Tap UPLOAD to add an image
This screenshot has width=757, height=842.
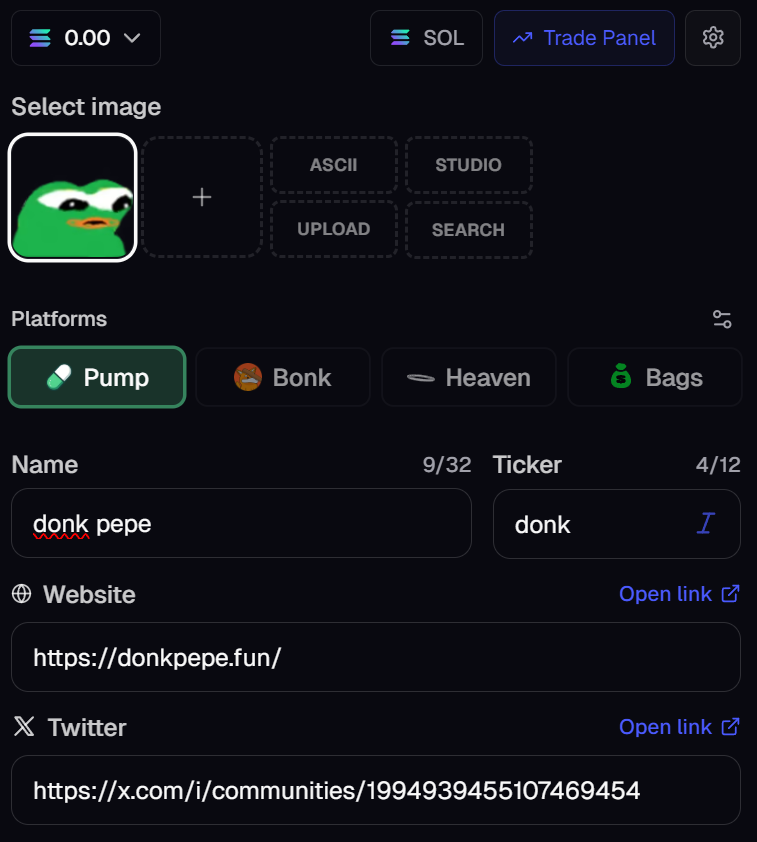tap(334, 229)
